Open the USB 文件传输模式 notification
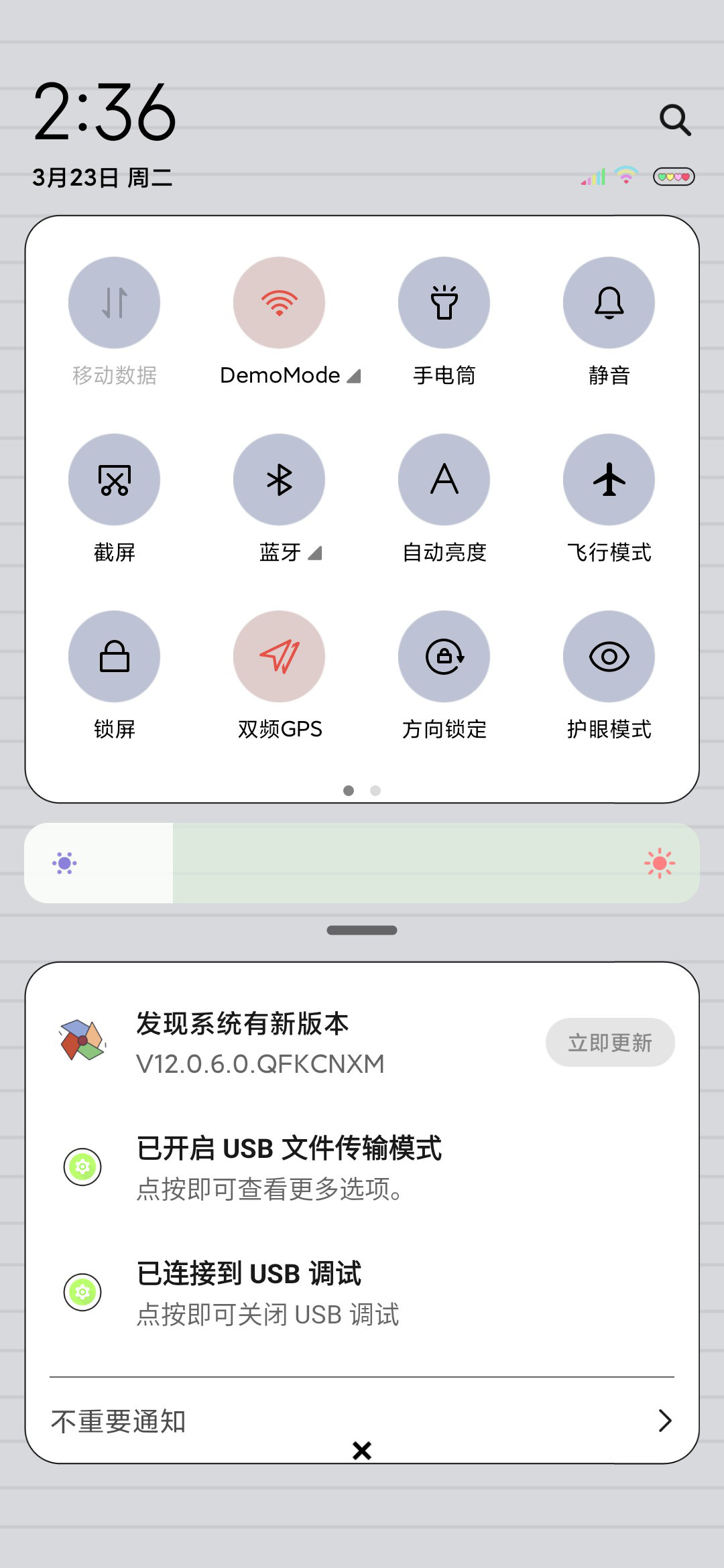This screenshot has height=1568, width=724. pos(362,1167)
